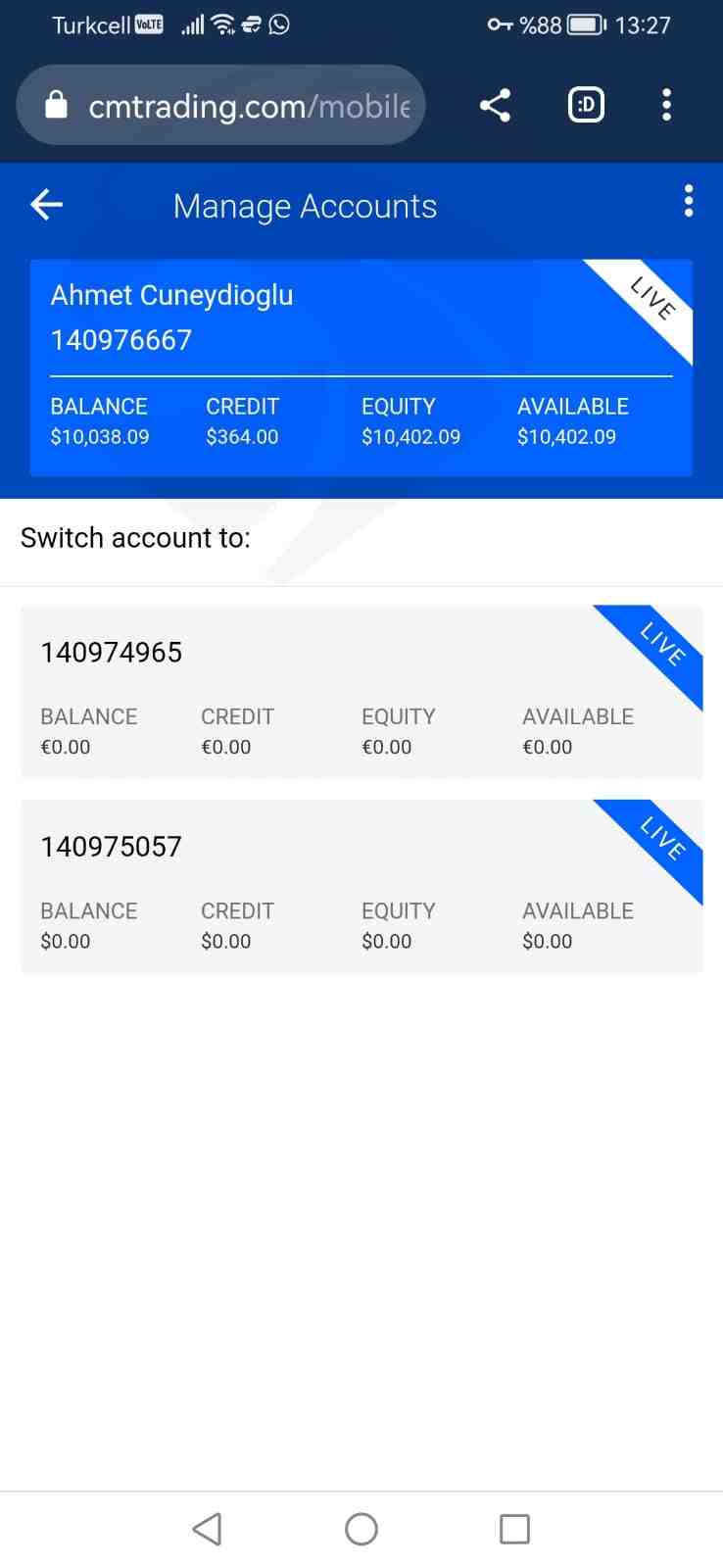Open the browser's three-dot menu
Viewport: 723px width, 1568px height.
tap(666, 105)
